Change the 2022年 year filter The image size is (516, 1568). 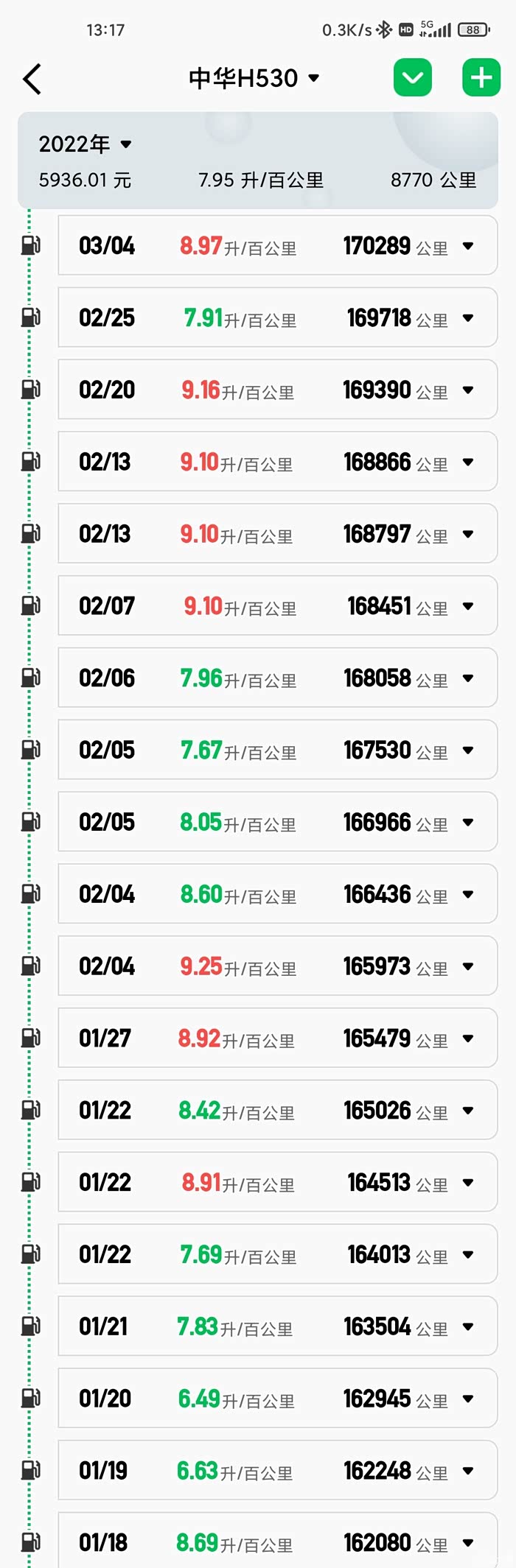pyautogui.click(x=85, y=144)
